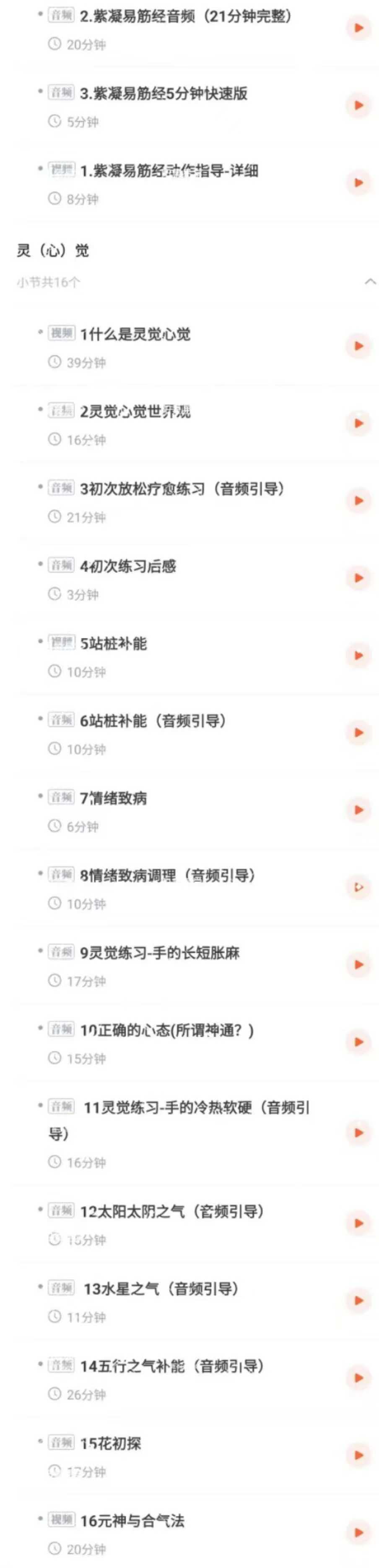Screen dimensions: 379x1568
Task: Play 14五行之气补能（音频引导）
Action: coord(358,1377)
